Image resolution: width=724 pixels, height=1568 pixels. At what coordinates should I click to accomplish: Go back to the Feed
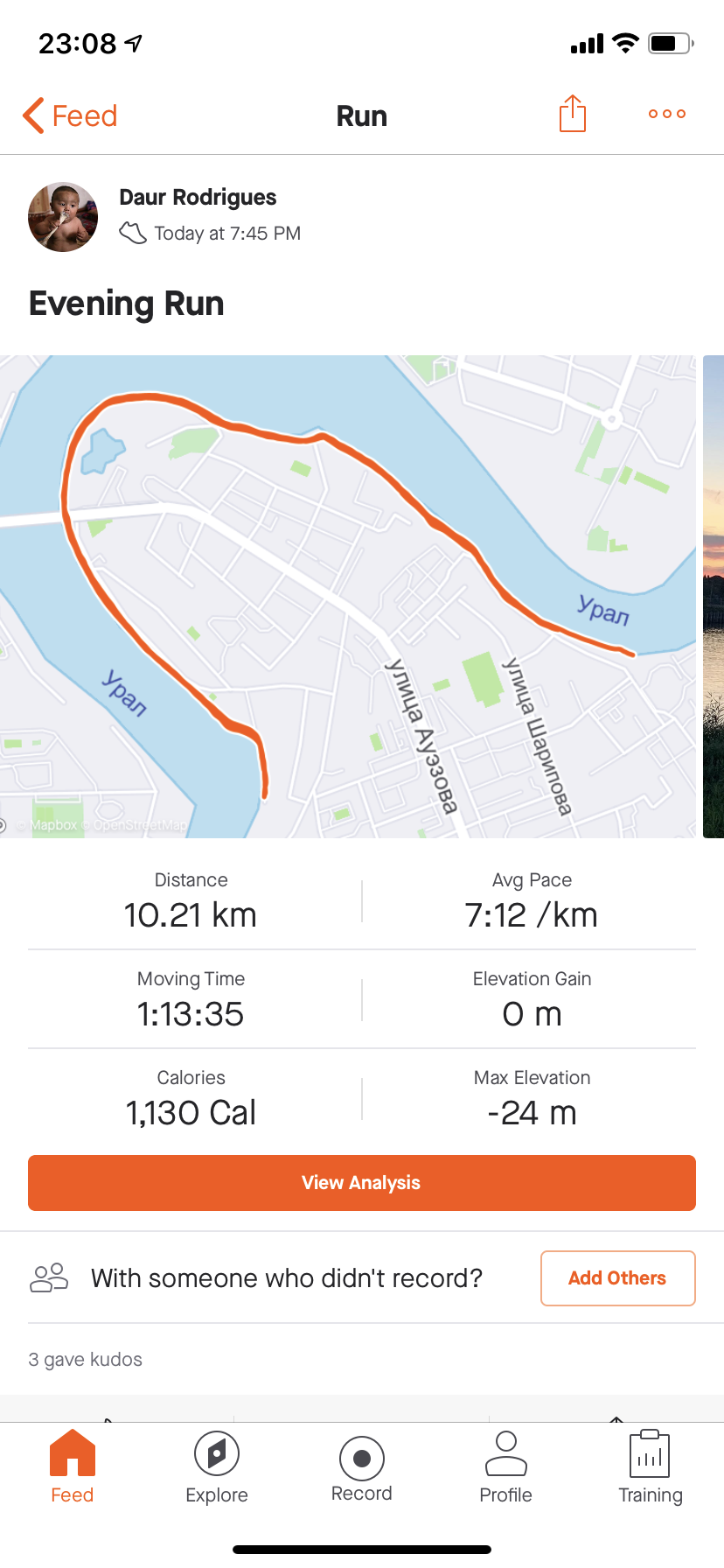[x=70, y=115]
